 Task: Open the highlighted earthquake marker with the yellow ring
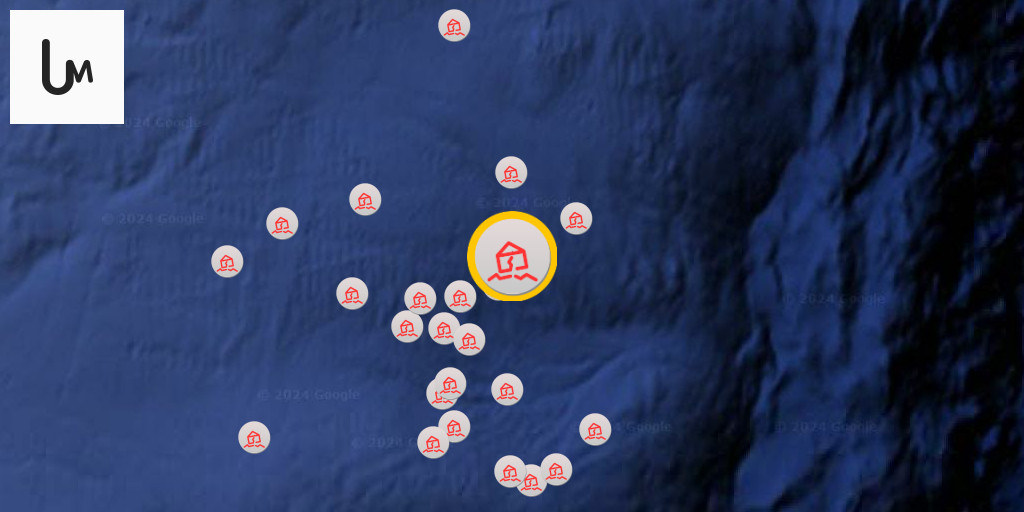[x=512, y=257]
